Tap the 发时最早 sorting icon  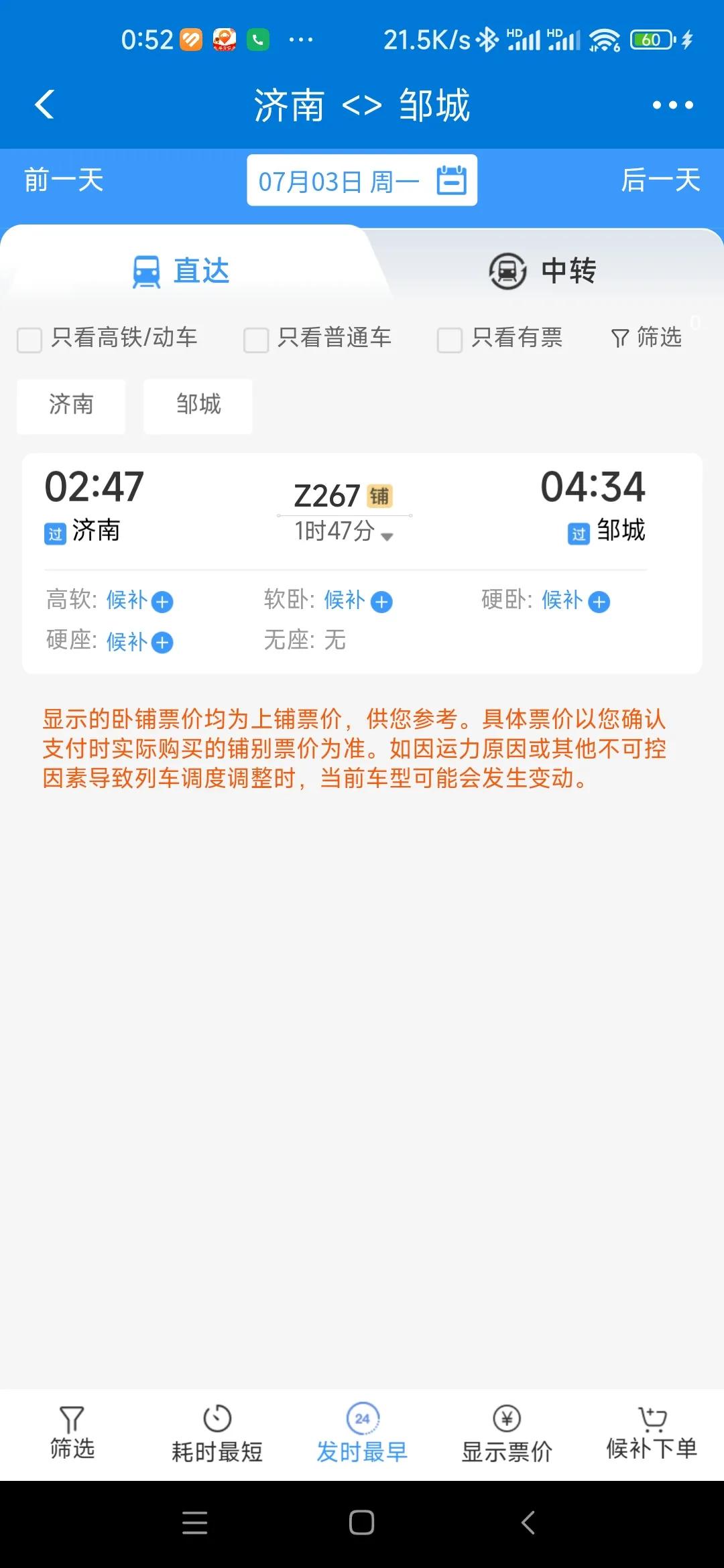point(361,1415)
